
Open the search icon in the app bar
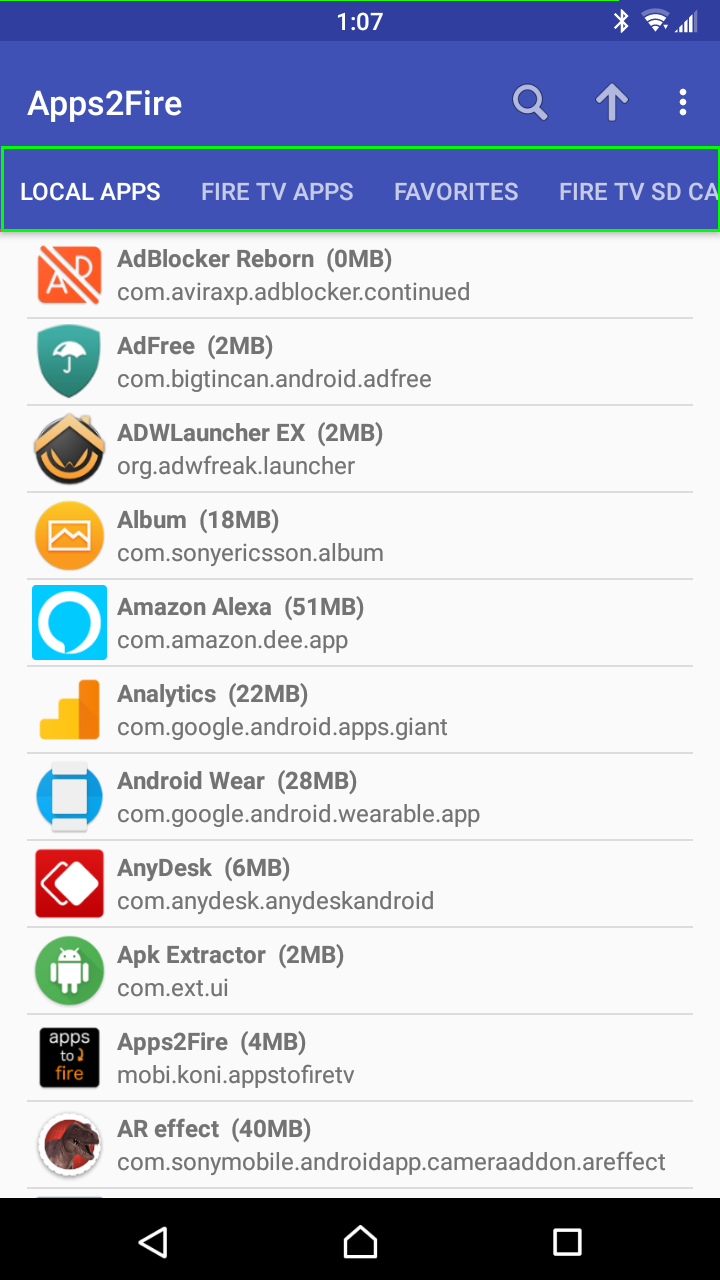tap(530, 102)
